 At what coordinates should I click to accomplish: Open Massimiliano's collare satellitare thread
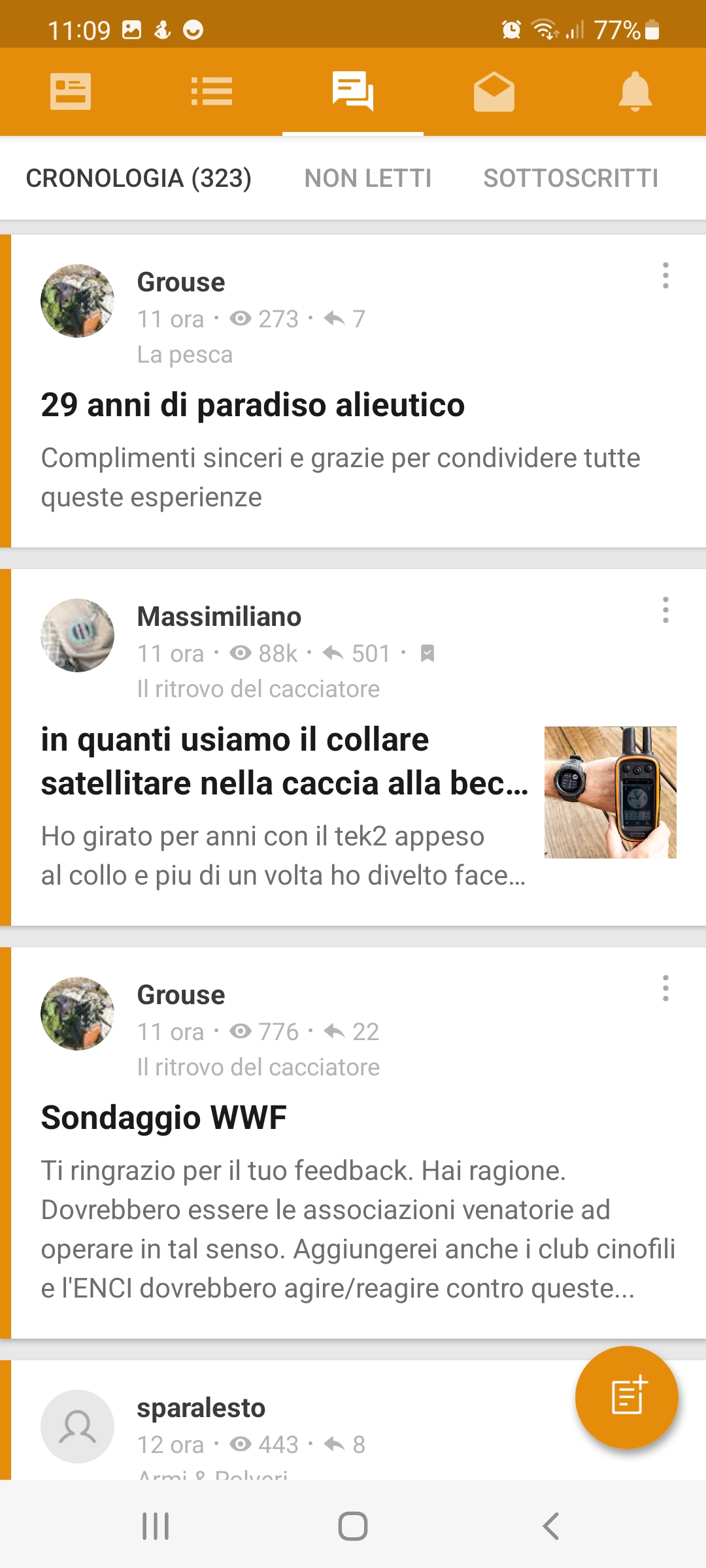[x=285, y=761]
